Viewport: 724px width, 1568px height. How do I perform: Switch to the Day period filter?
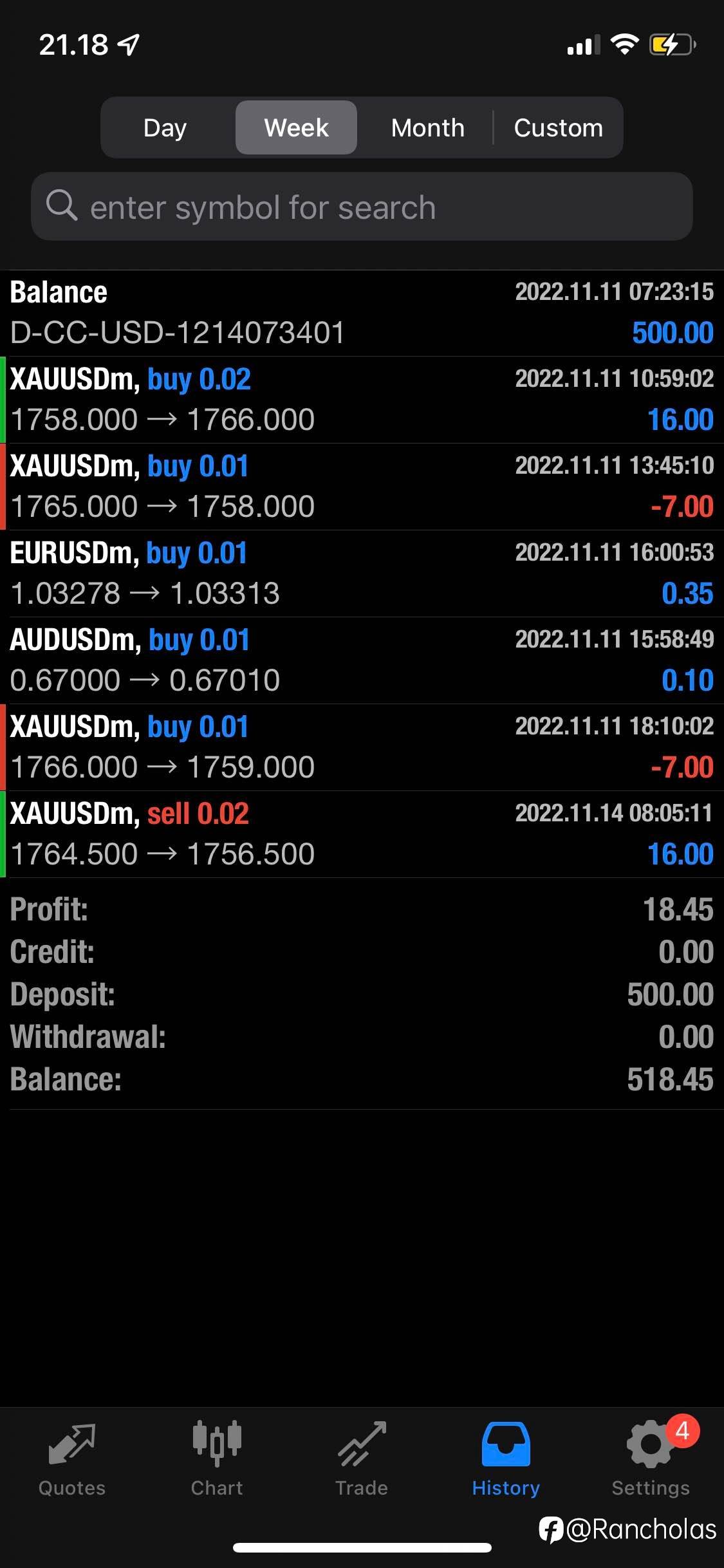click(165, 127)
